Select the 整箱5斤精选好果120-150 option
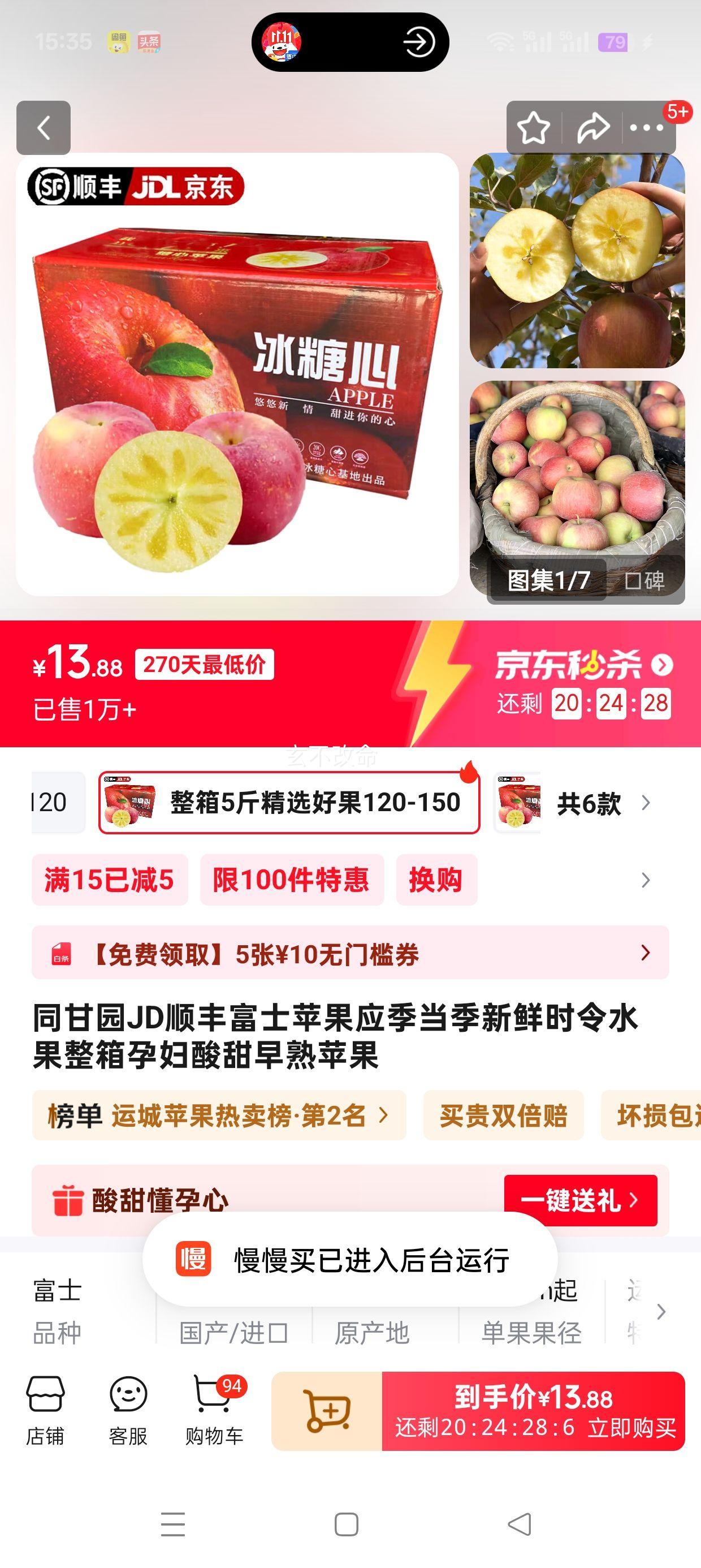 pyautogui.click(x=289, y=803)
